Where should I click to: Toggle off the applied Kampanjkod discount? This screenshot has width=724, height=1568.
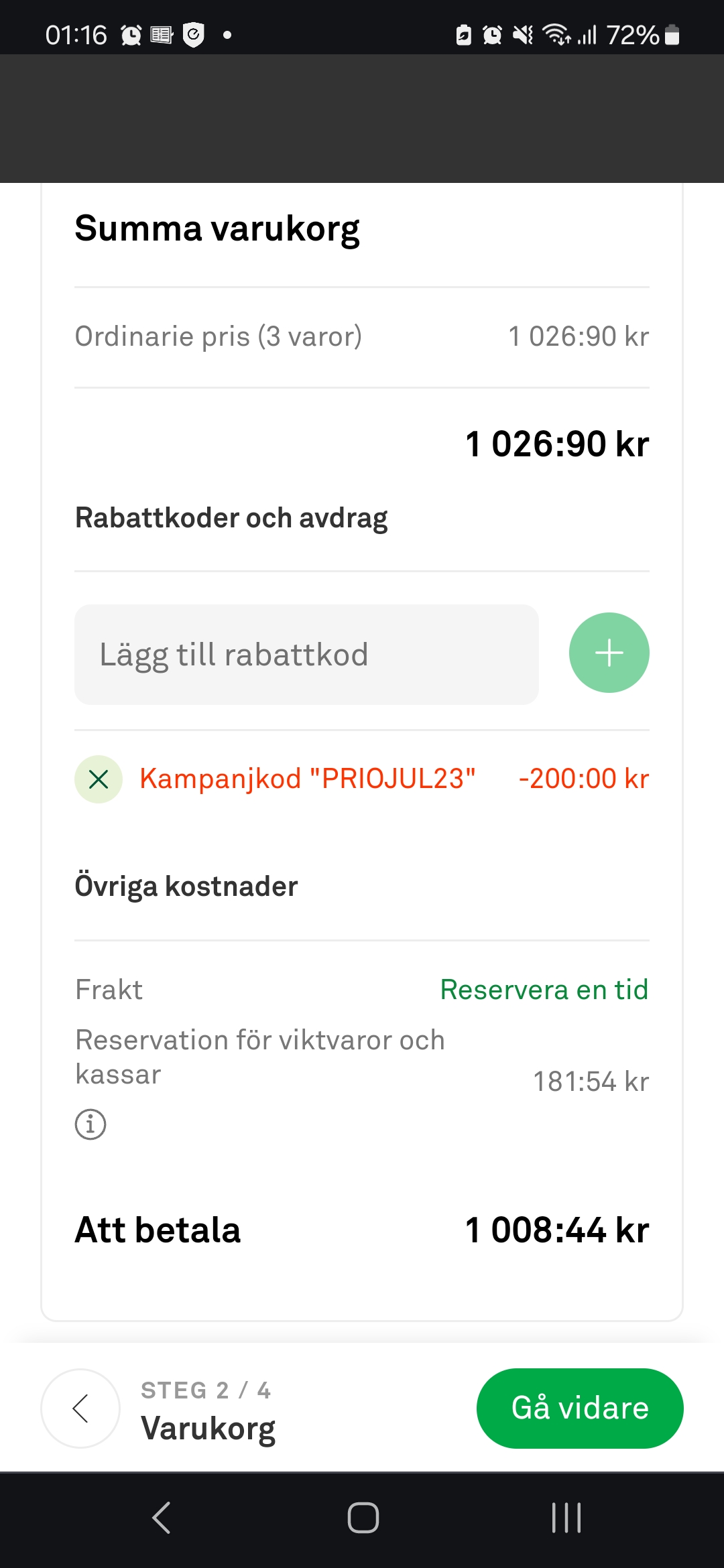pyautogui.click(x=98, y=779)
